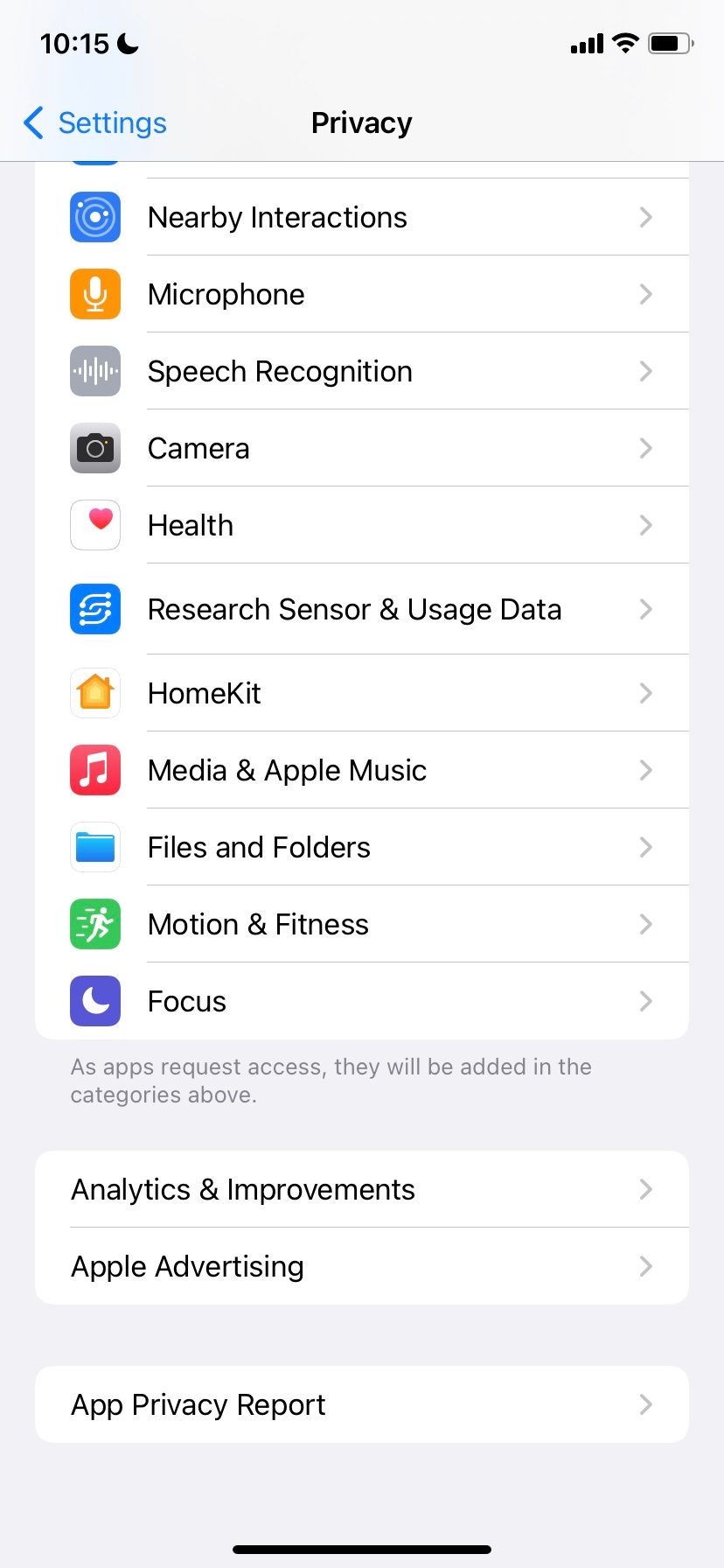Open Speech Recognition settings
Screen dimensions: 724x1568
point(362,371)
